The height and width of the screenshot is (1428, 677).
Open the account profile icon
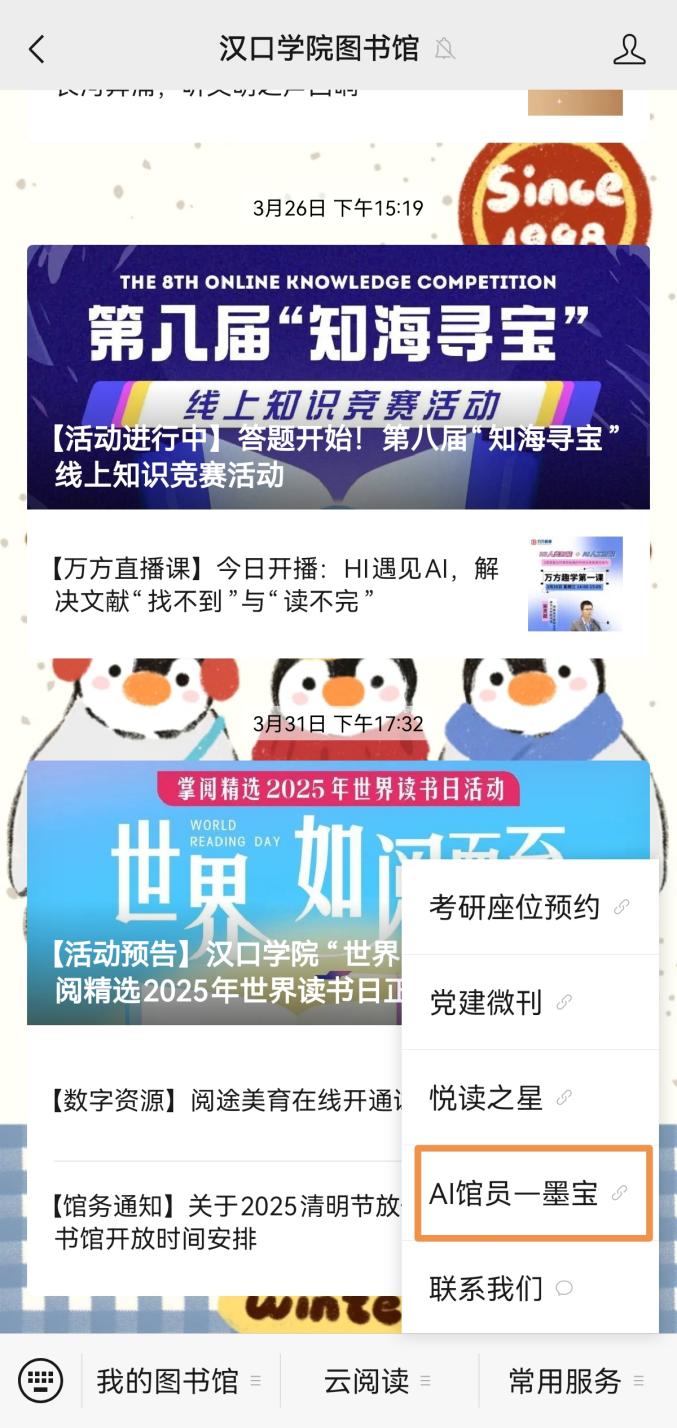tap(628, 49)
